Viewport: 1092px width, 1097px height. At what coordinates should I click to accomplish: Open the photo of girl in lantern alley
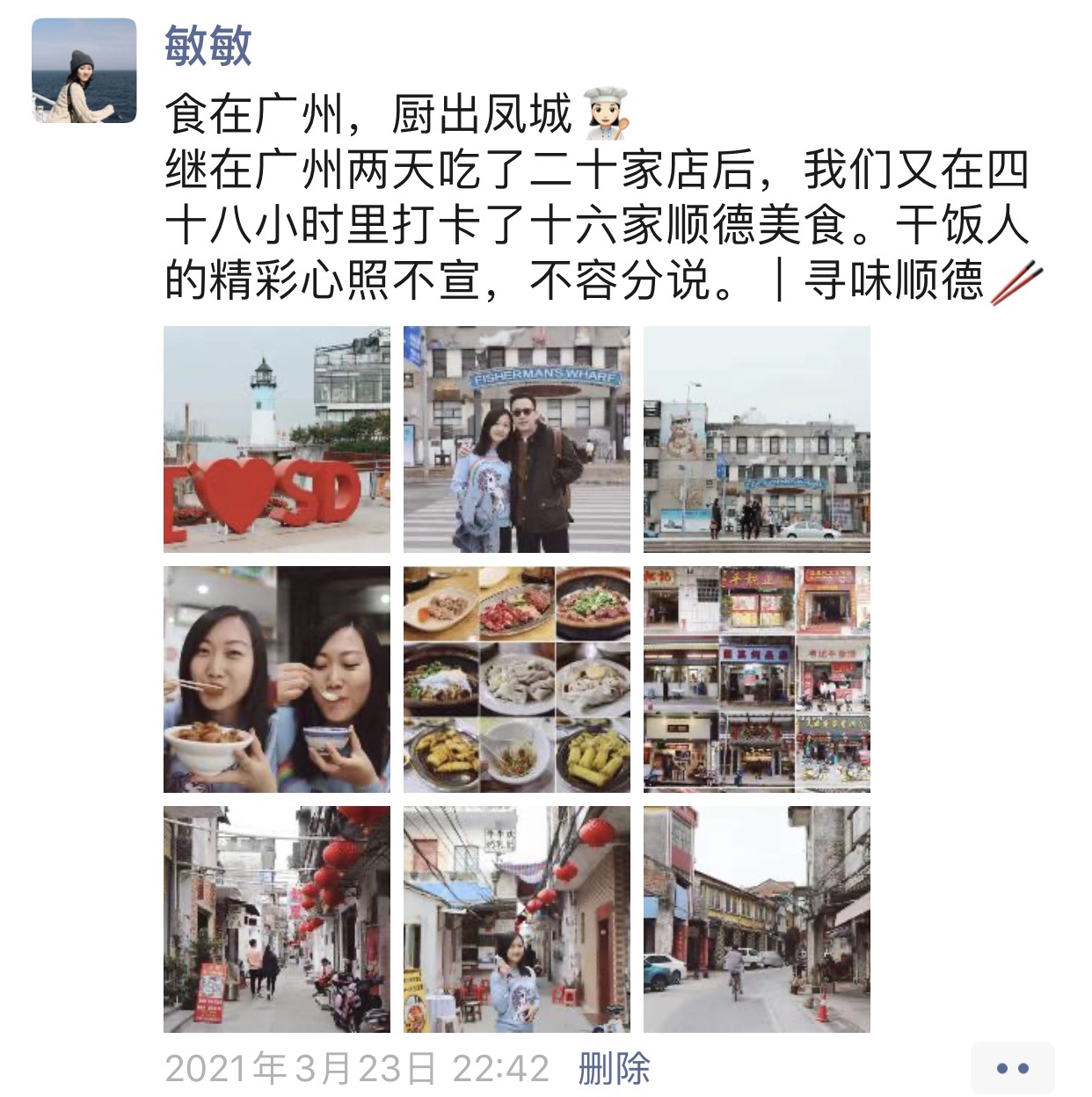coord(517,919)
